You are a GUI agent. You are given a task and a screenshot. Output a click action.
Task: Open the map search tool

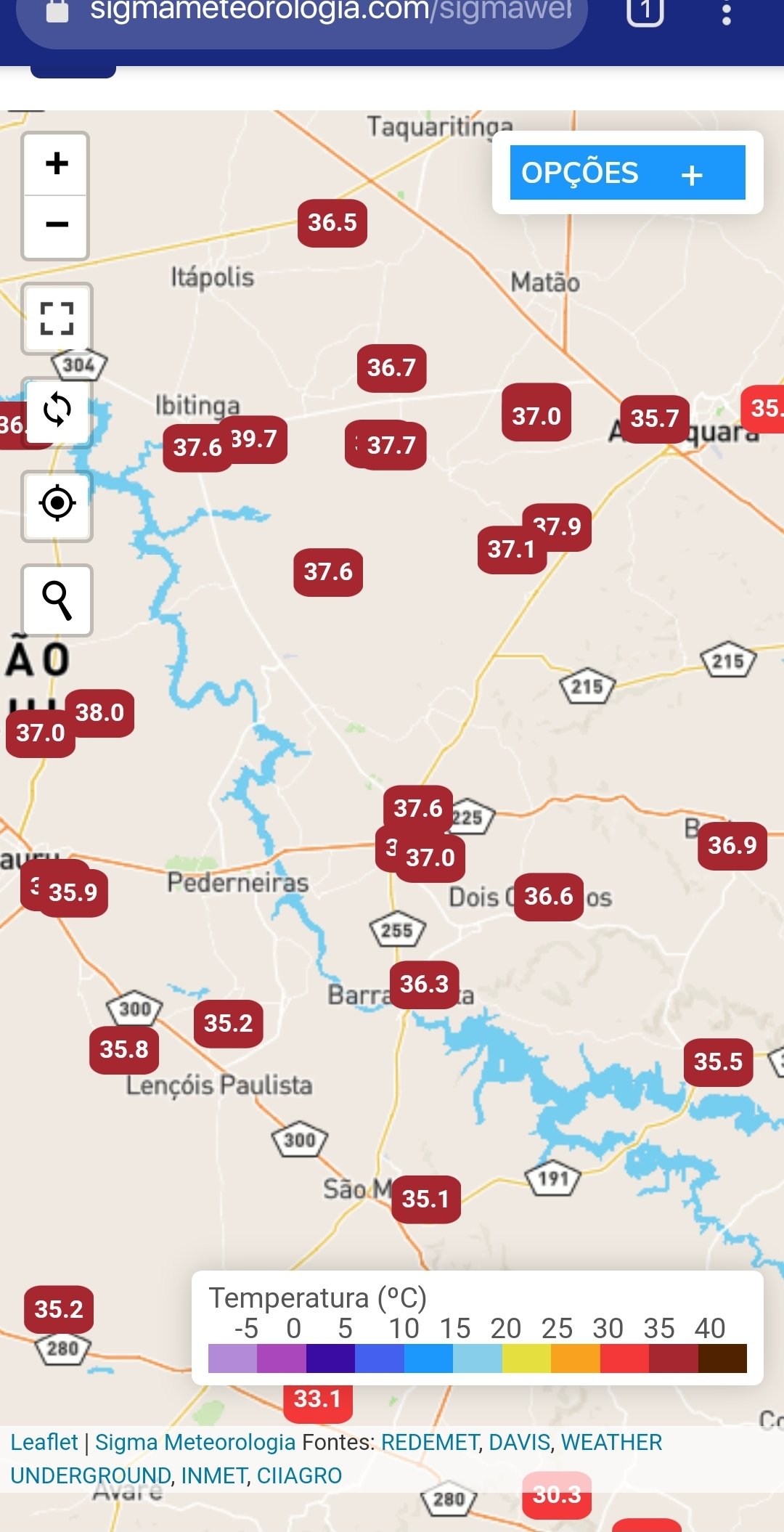(x=57, y=600)
